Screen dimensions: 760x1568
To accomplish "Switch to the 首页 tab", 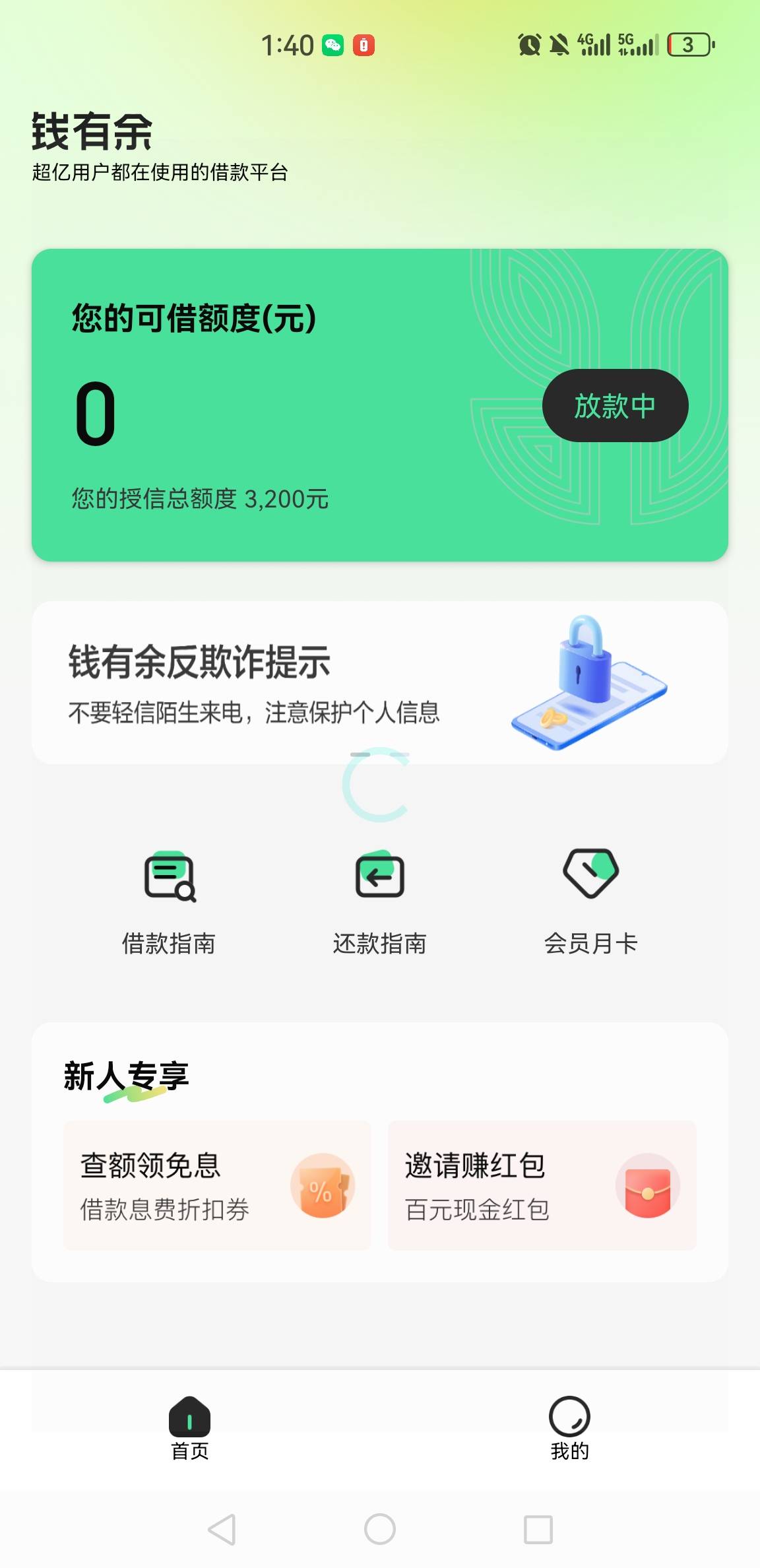I will (x=190, y=1428).
